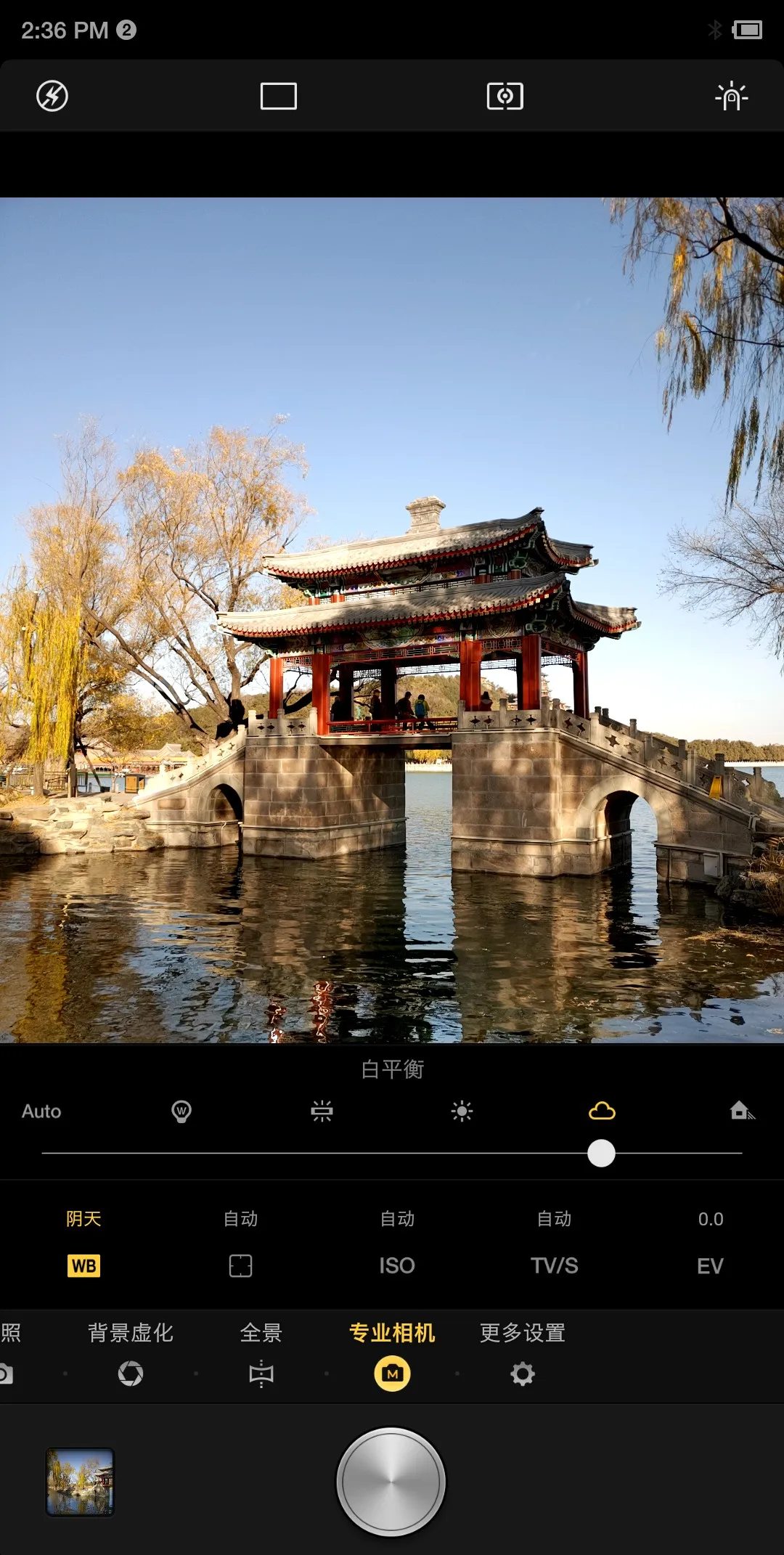This screenshot has width=784, height=1555.
Task: Tap the white balance slider handle
Action: [601, 1153]
